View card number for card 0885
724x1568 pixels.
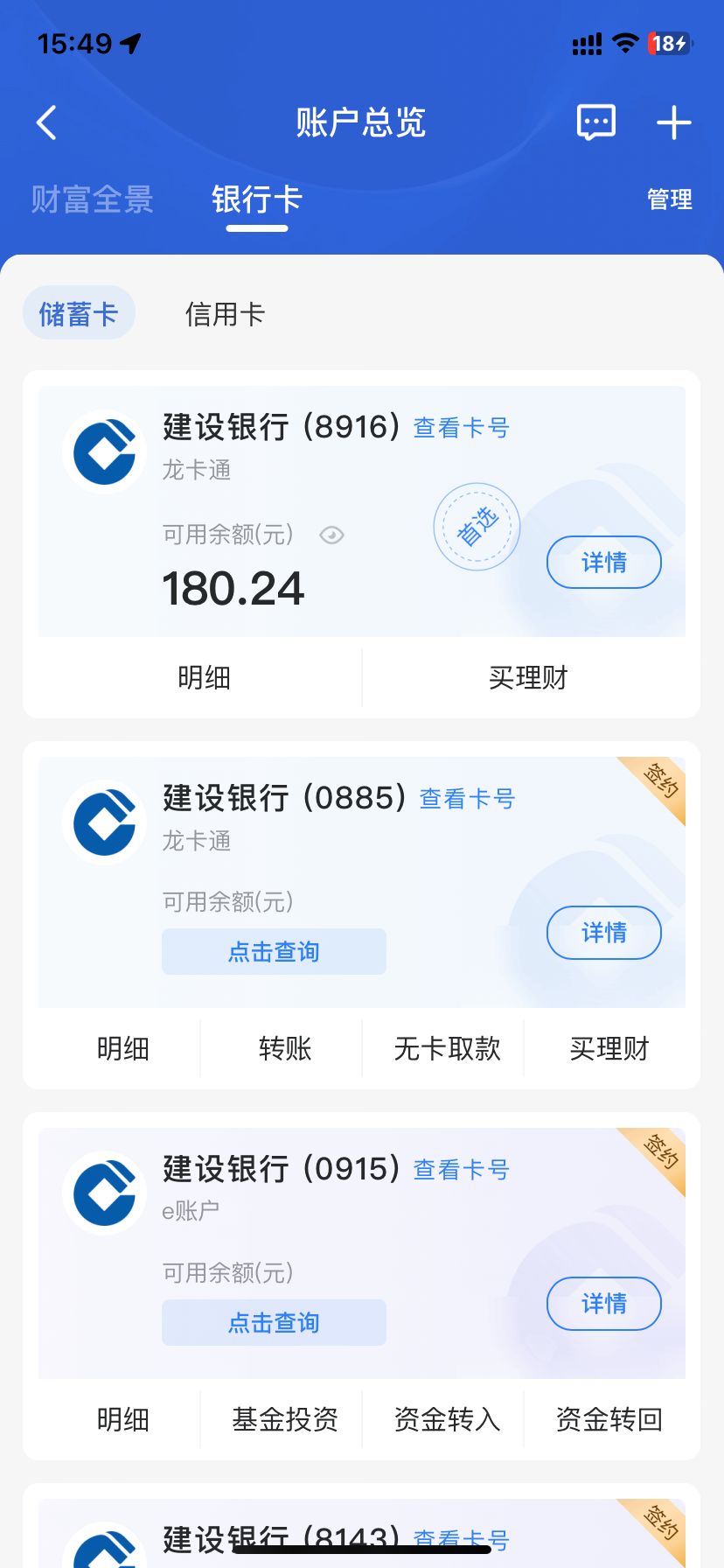(x=467, y=799)
